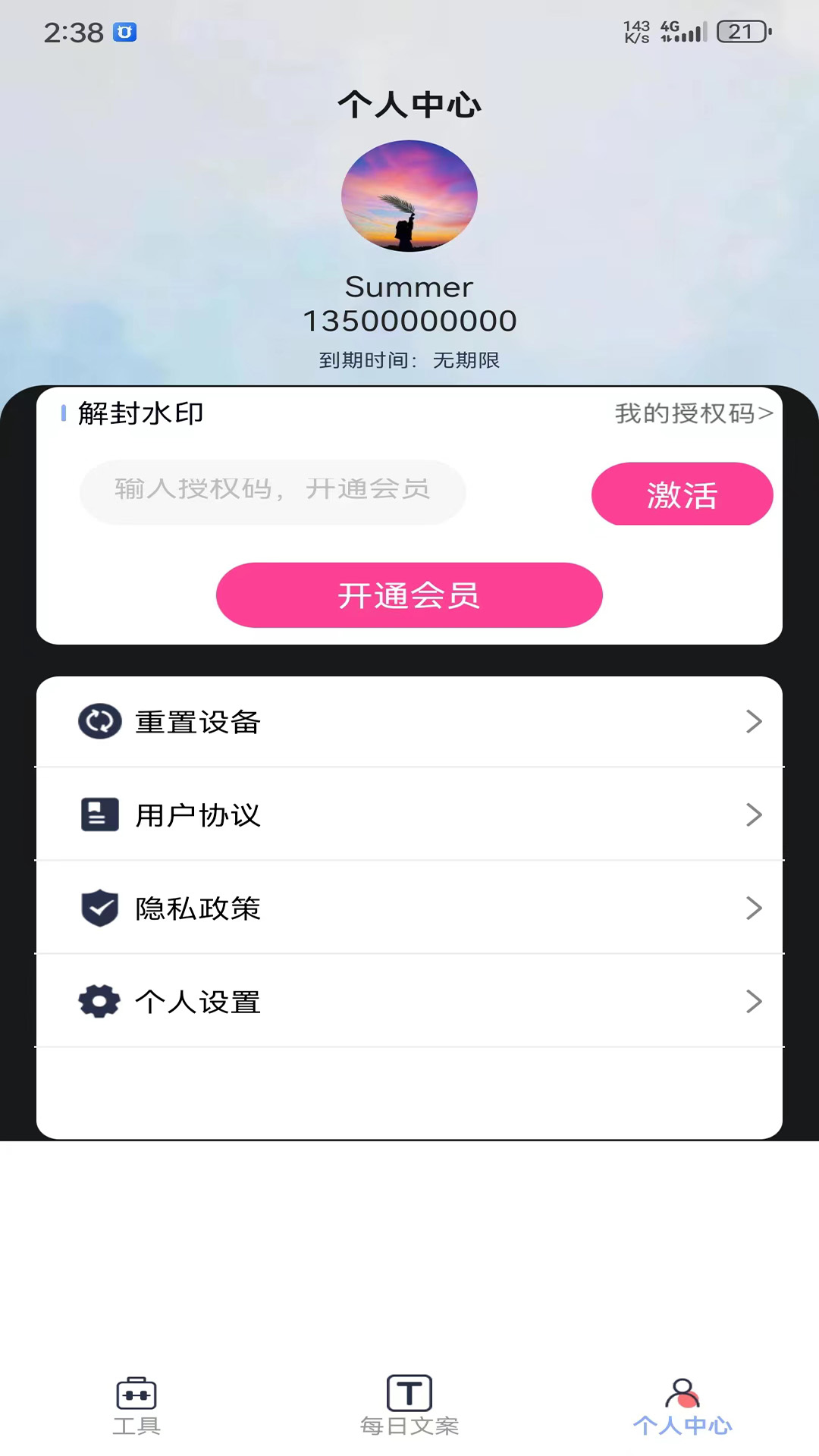Screen dimensions: 819x1456
Task: Open 我的授权码 link
Action: tap(692, 413)
